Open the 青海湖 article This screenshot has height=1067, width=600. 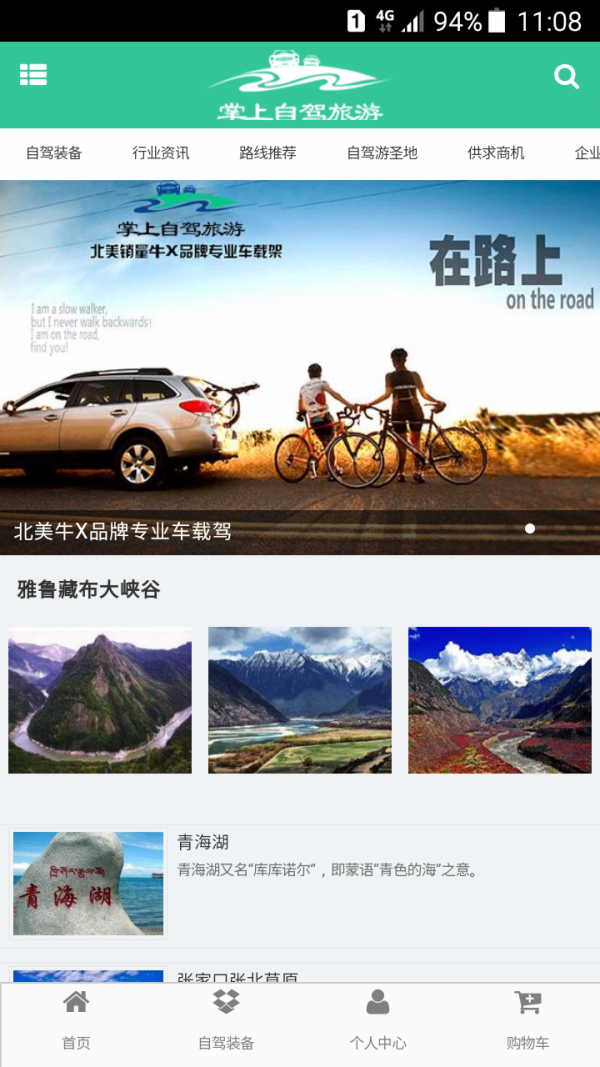[x=300, y=884]
